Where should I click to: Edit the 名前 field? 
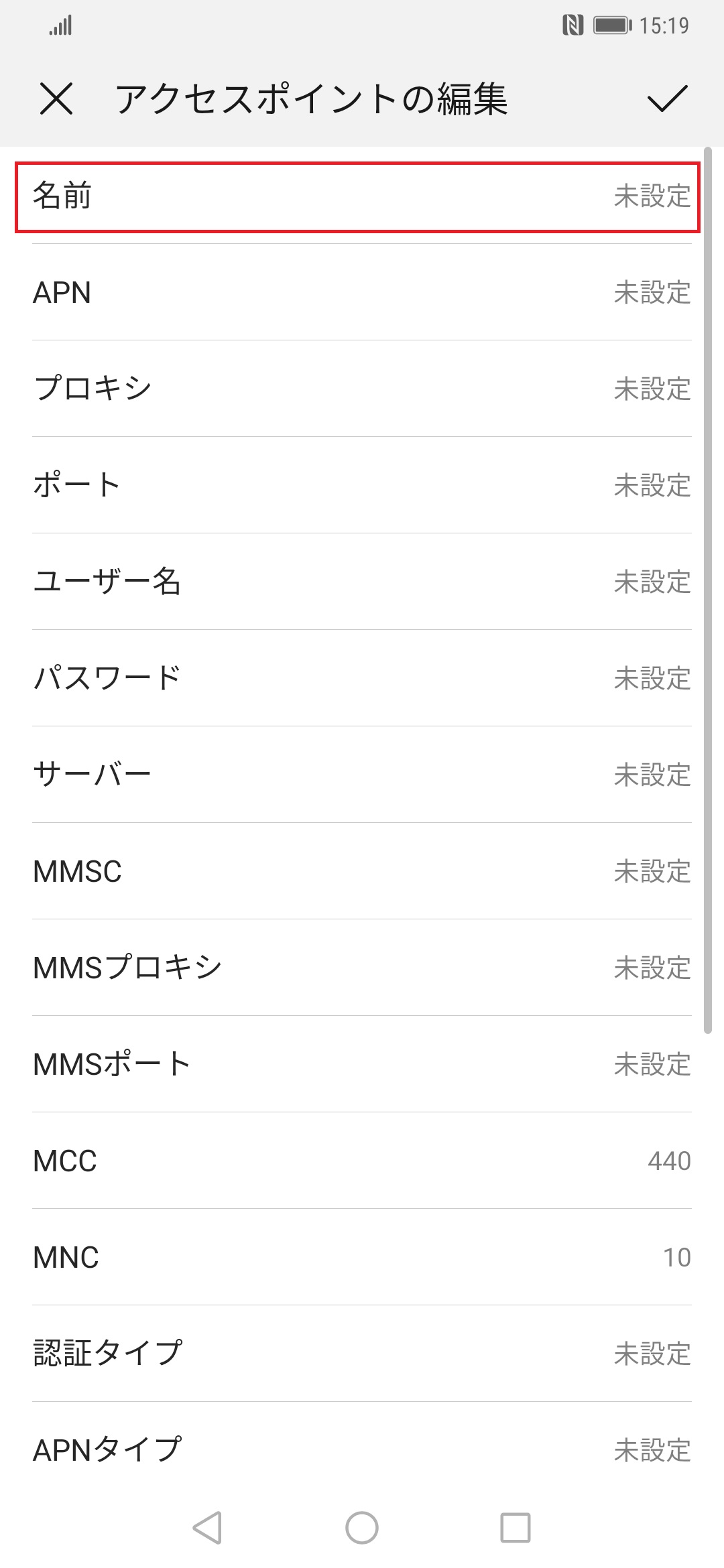pos(362,197)
